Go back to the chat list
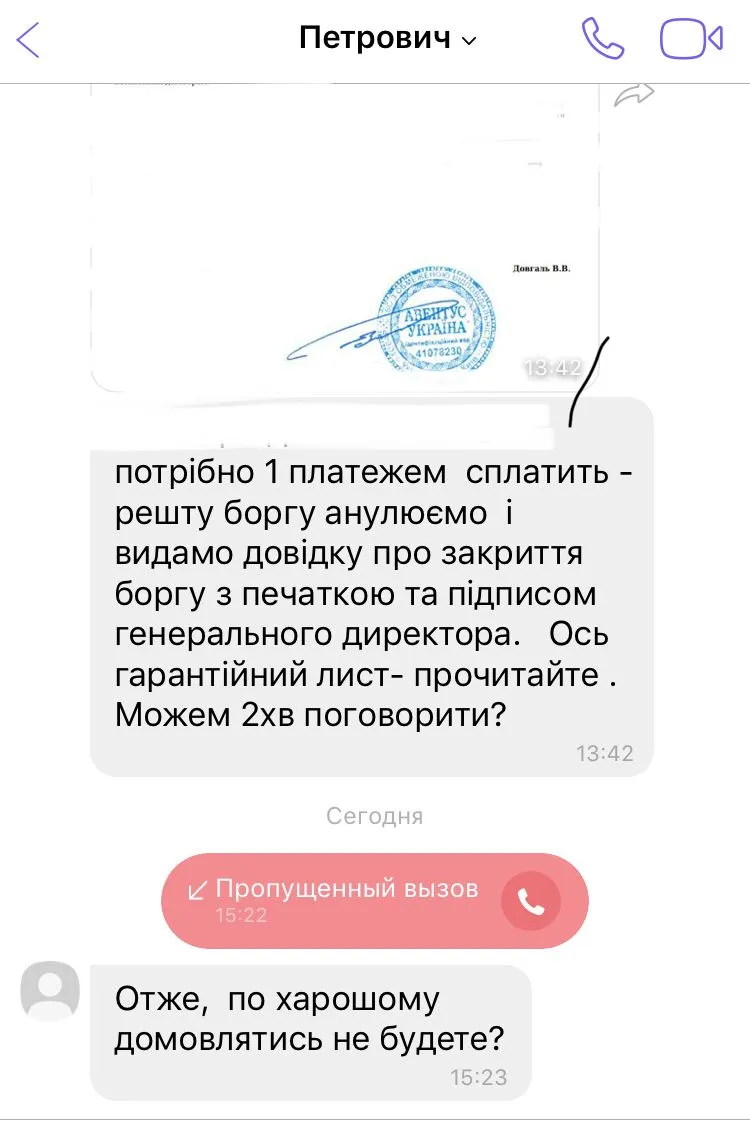Viewport: 750px width, 1124px height. [29, 40]
